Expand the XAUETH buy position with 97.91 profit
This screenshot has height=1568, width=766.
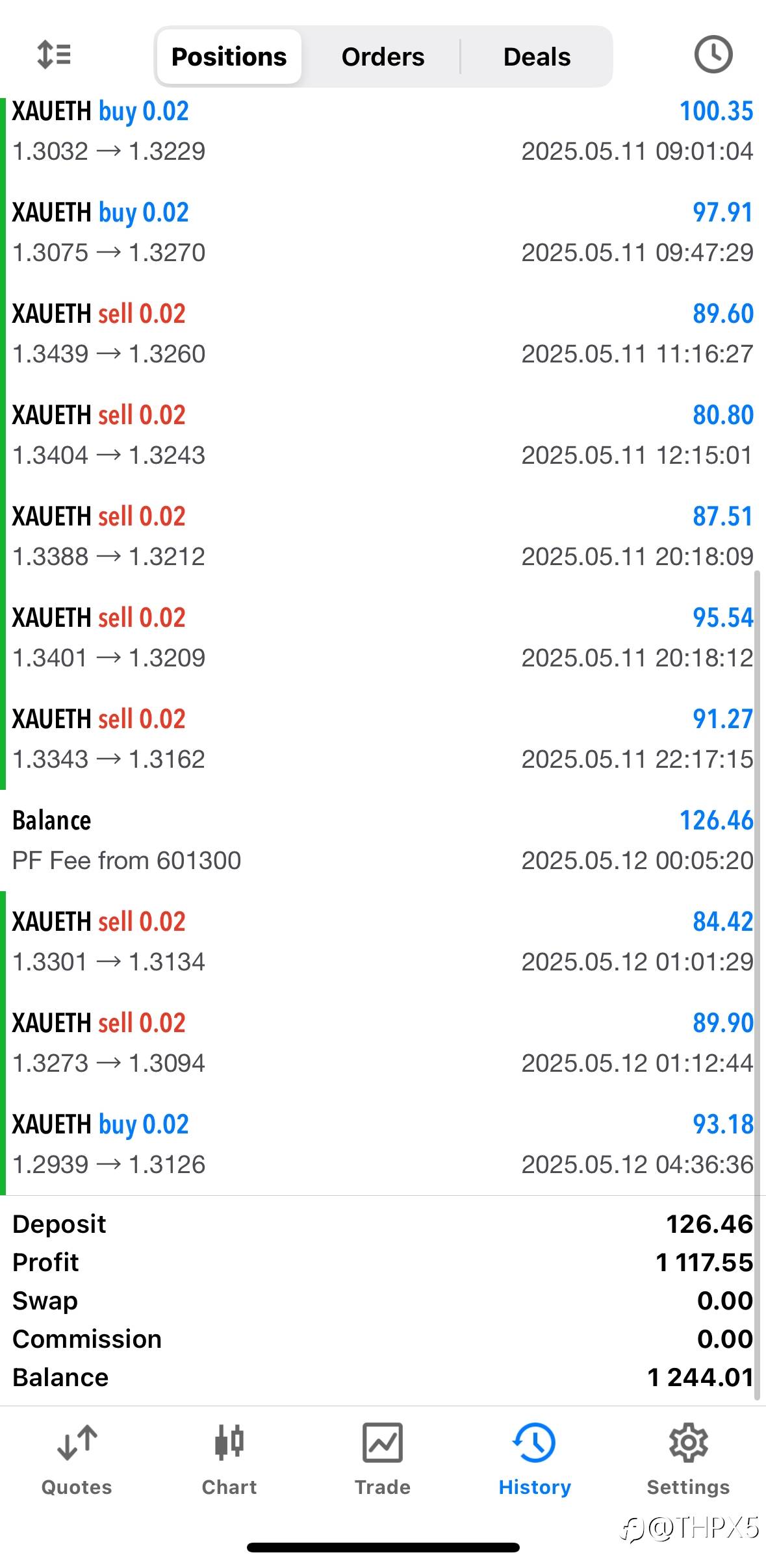(383, 233)
